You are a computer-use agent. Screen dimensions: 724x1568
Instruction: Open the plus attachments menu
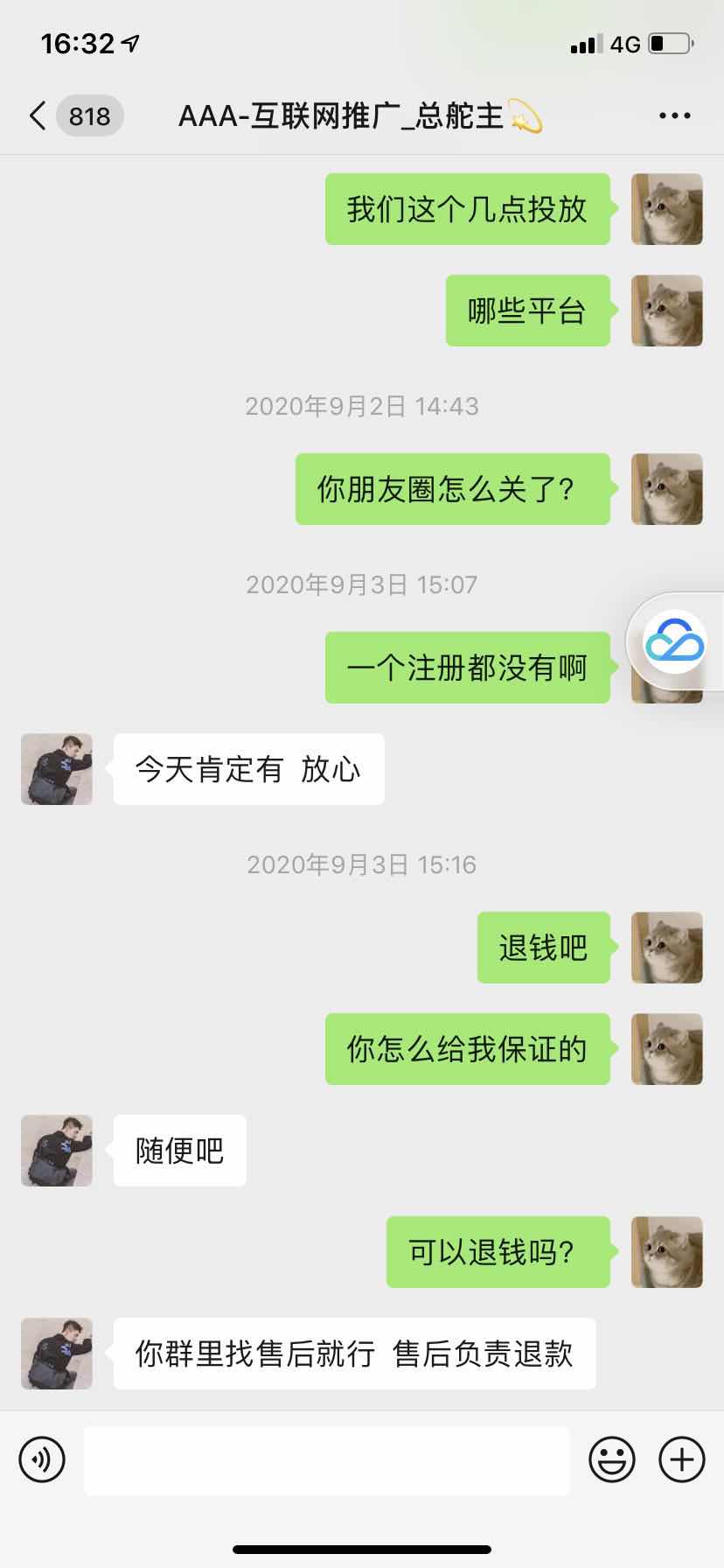tap(681, 1459)
